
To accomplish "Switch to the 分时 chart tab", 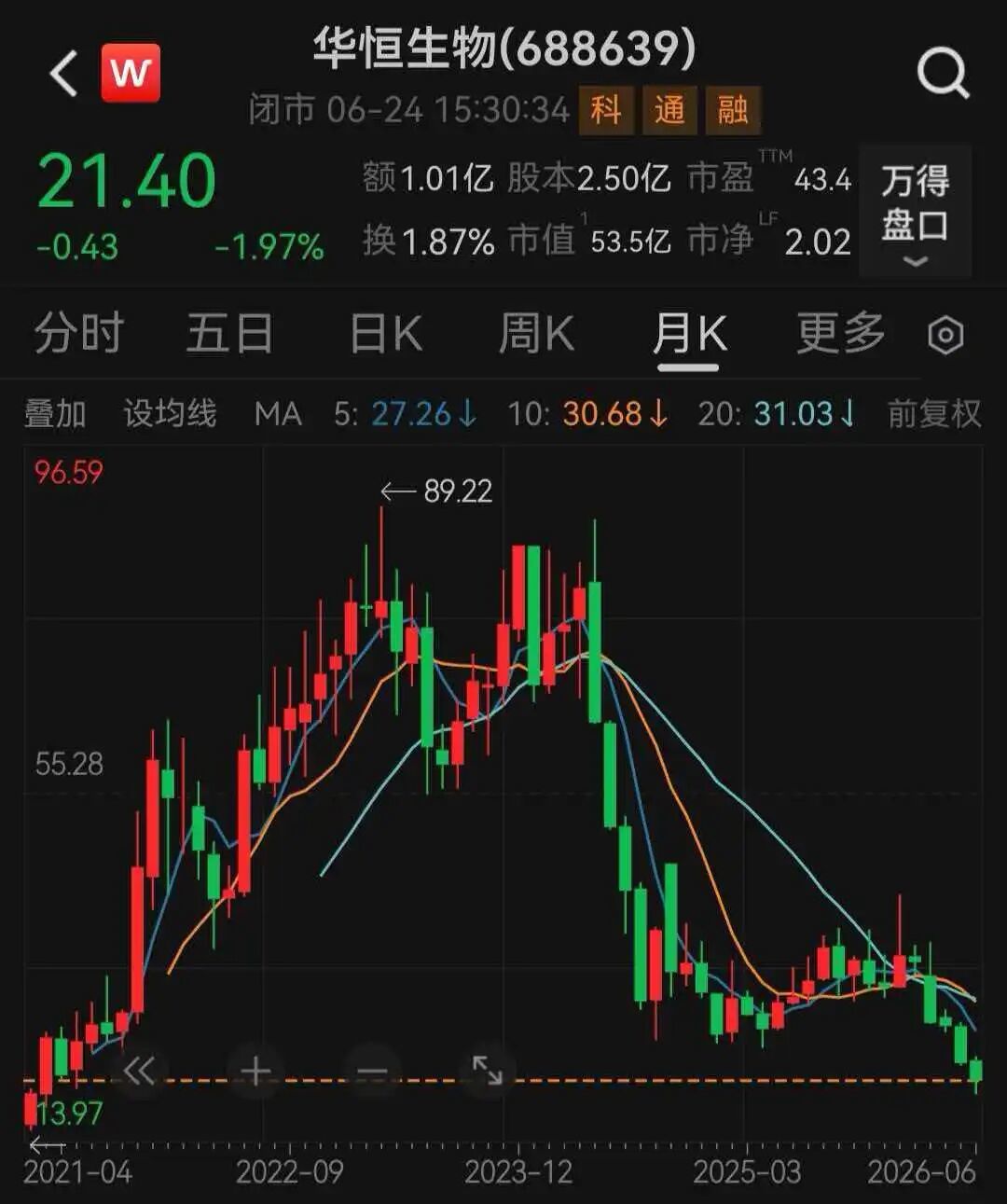I will click(78, 333).
